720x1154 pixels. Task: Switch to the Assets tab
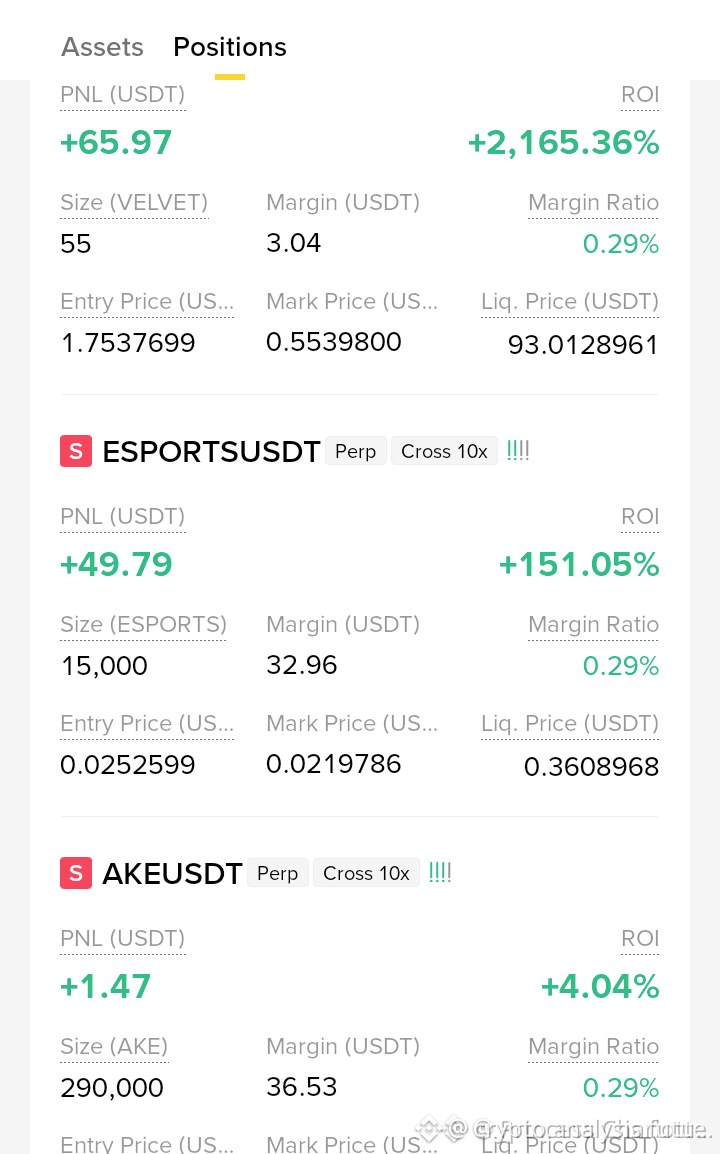pyautogui.click(x=102, y=47)
